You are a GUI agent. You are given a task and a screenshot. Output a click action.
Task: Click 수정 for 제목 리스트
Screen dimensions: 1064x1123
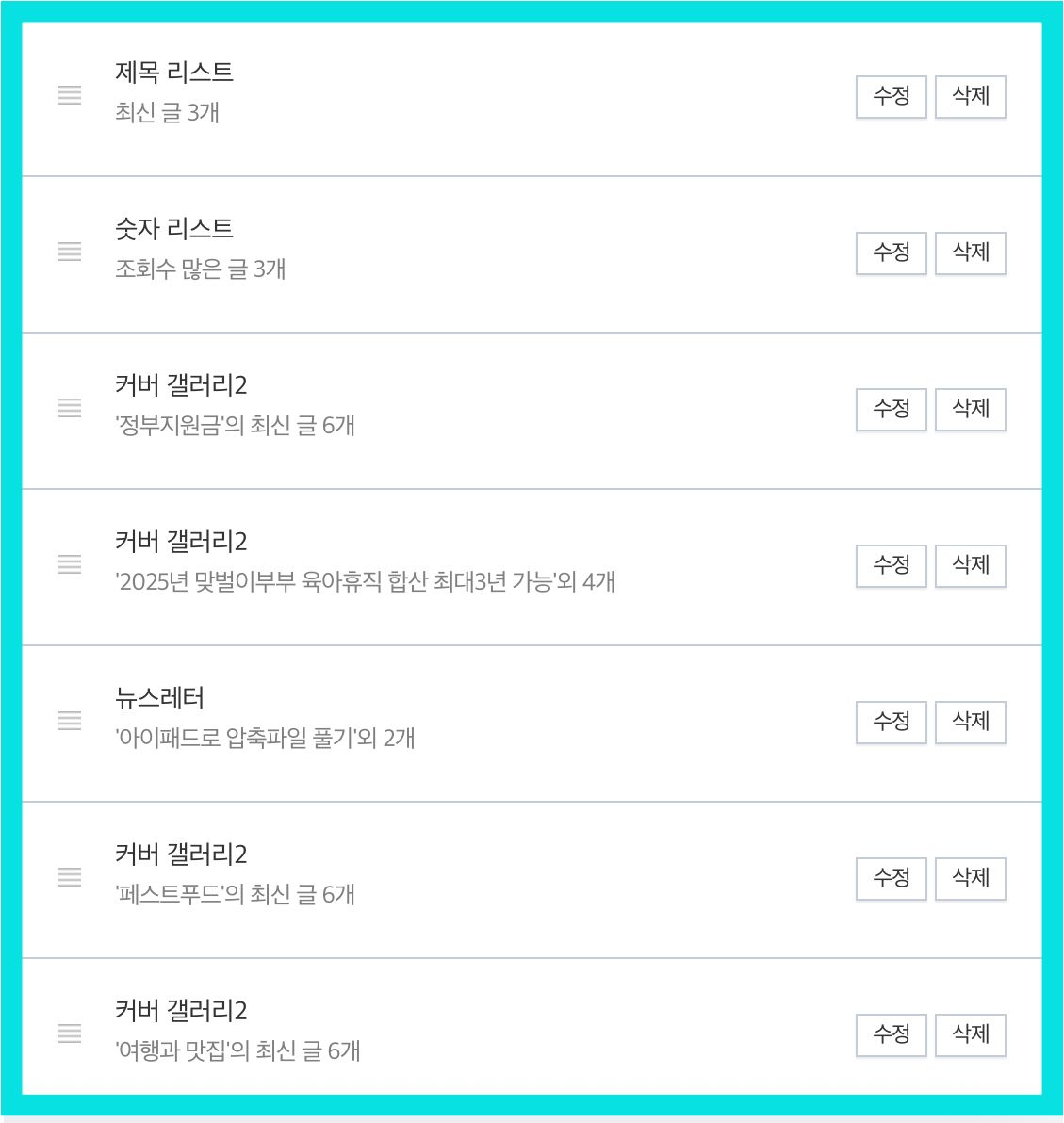click(891, 97)
